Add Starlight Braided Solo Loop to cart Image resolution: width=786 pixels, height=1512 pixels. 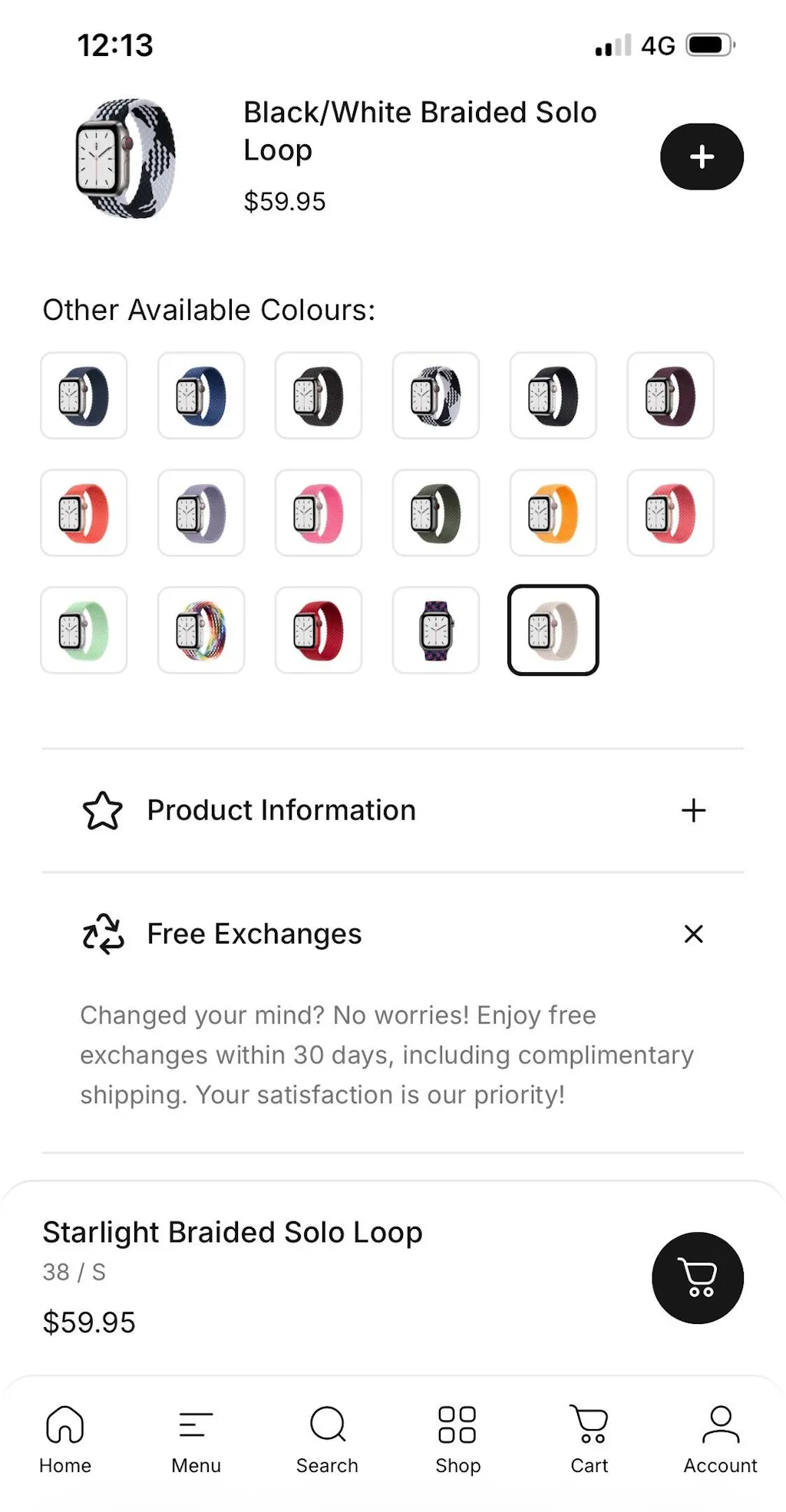point(697,1277)
